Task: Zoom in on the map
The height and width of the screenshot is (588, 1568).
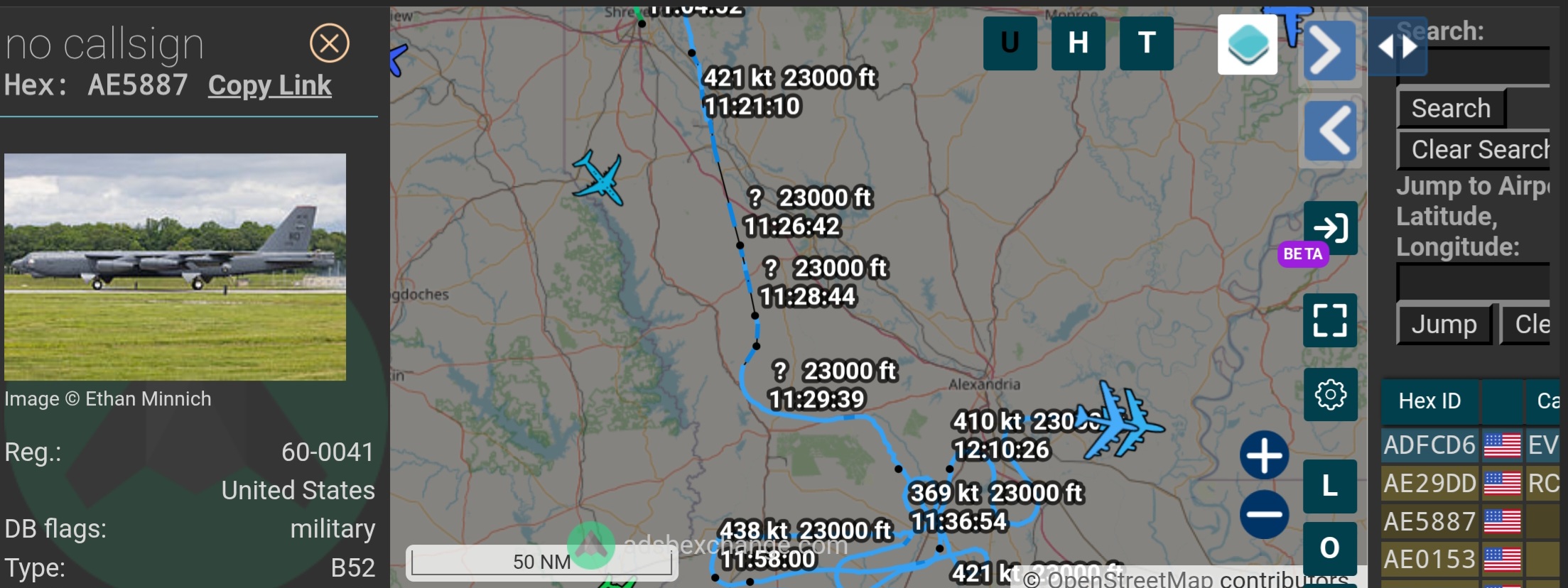Action: [1265, 455]
